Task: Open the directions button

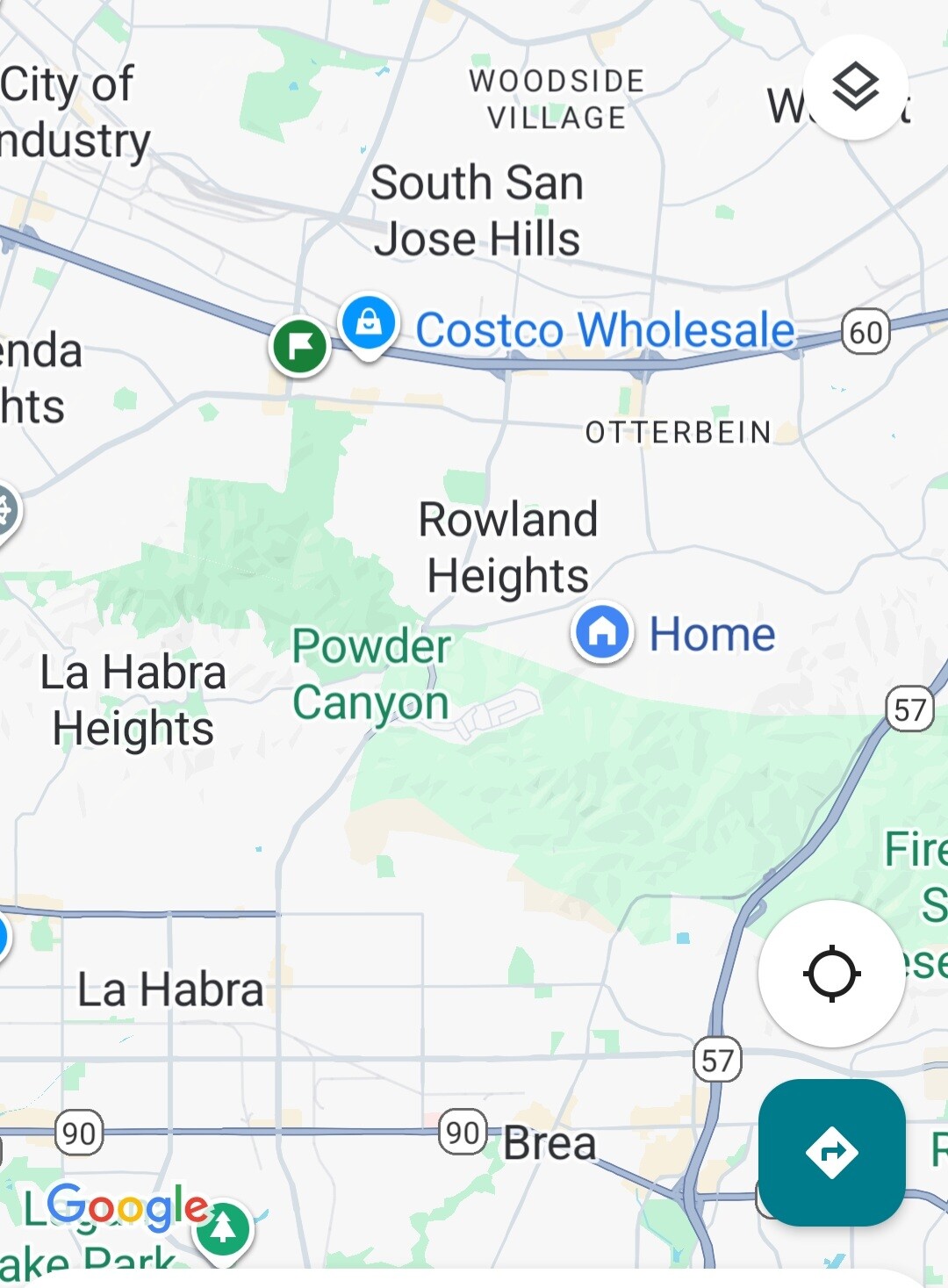Action: [x=831, y=1152]
